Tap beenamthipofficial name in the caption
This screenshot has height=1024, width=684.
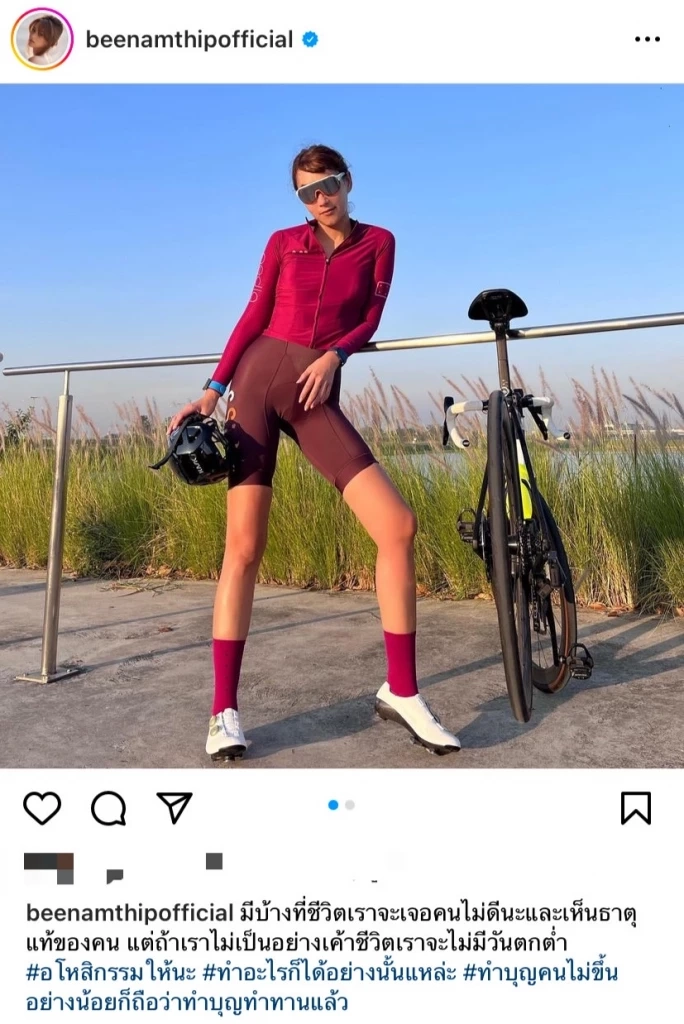pyautogui.click(x=129, y=912)
